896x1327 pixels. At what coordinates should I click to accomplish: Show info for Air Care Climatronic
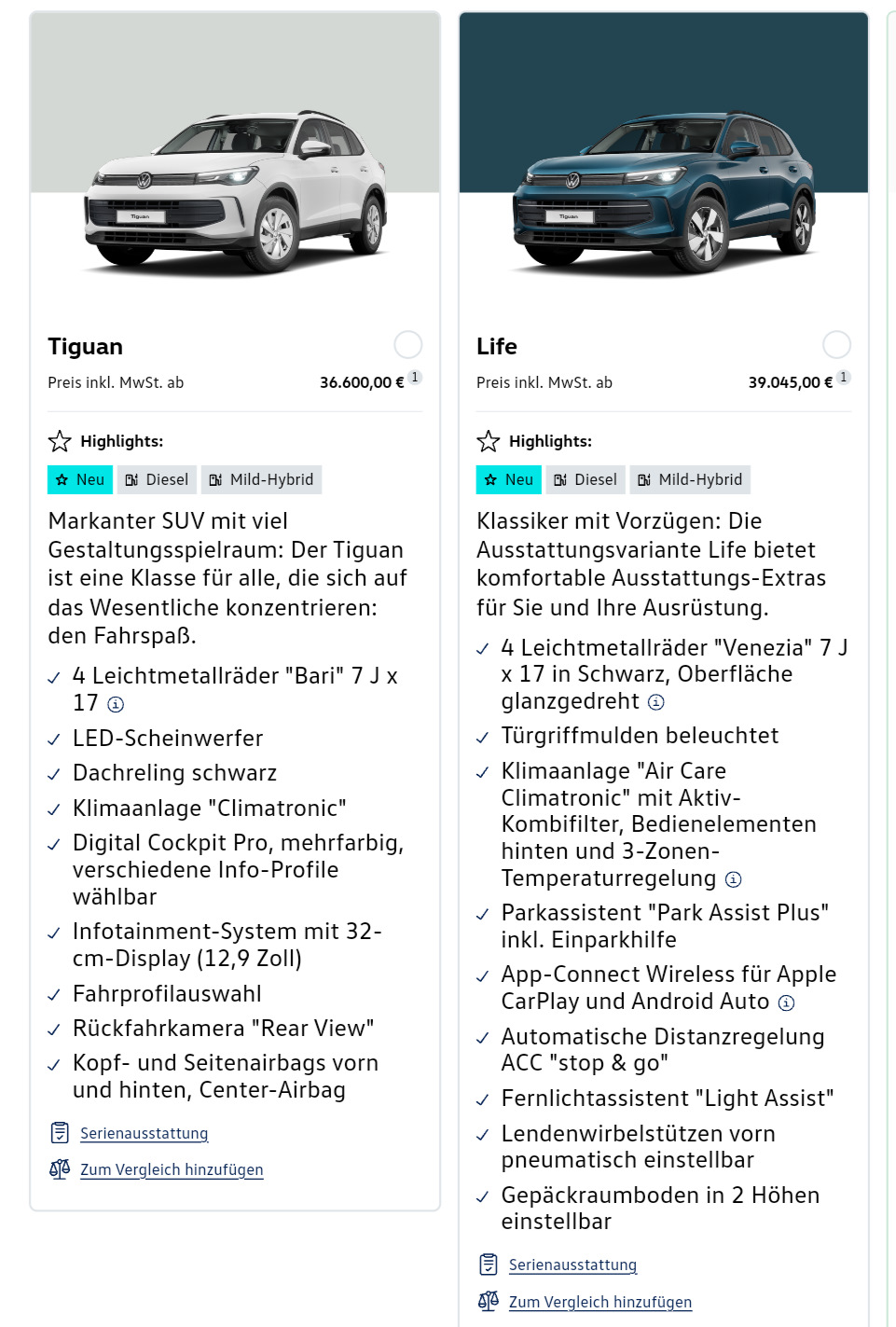(734, 879)
